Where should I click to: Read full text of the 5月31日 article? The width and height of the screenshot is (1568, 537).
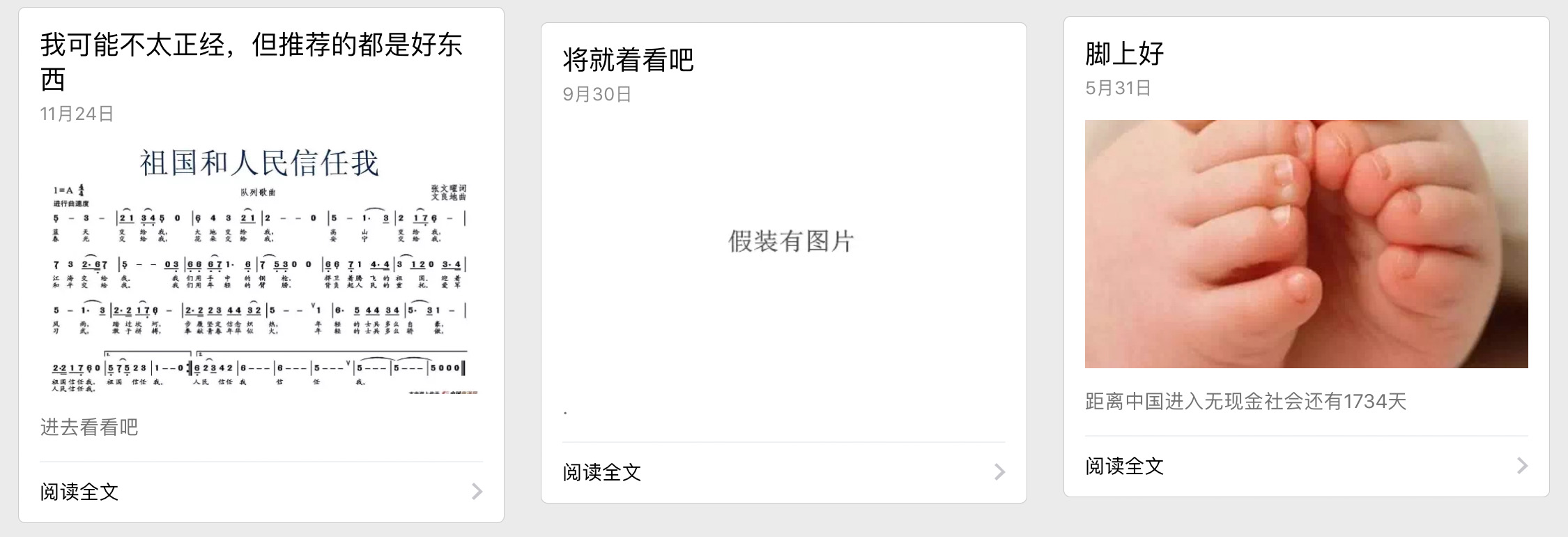(x=1306, y=466)
